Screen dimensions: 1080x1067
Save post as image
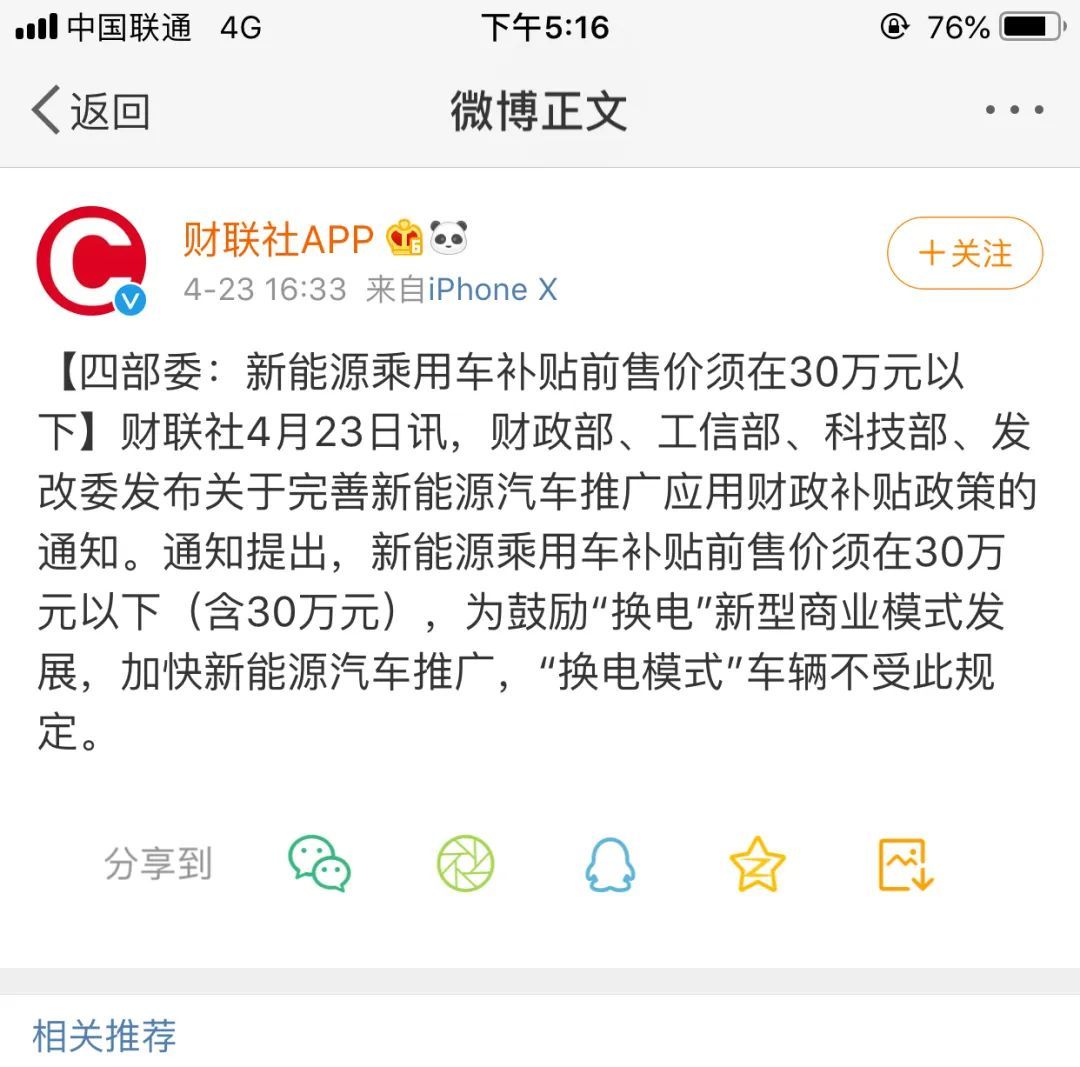905,864
